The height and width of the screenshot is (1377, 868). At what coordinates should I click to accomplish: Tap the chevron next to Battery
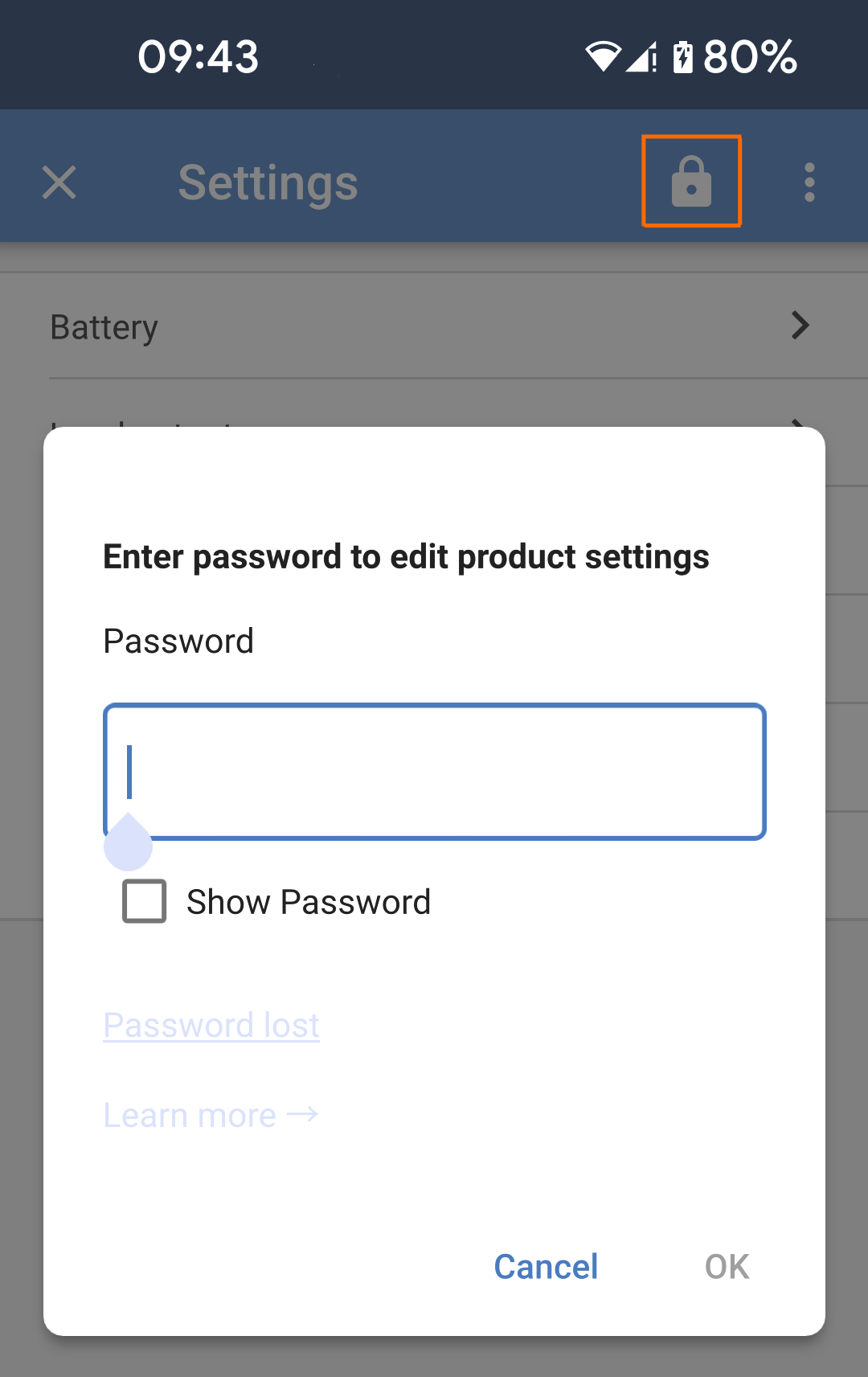(800, 326)
